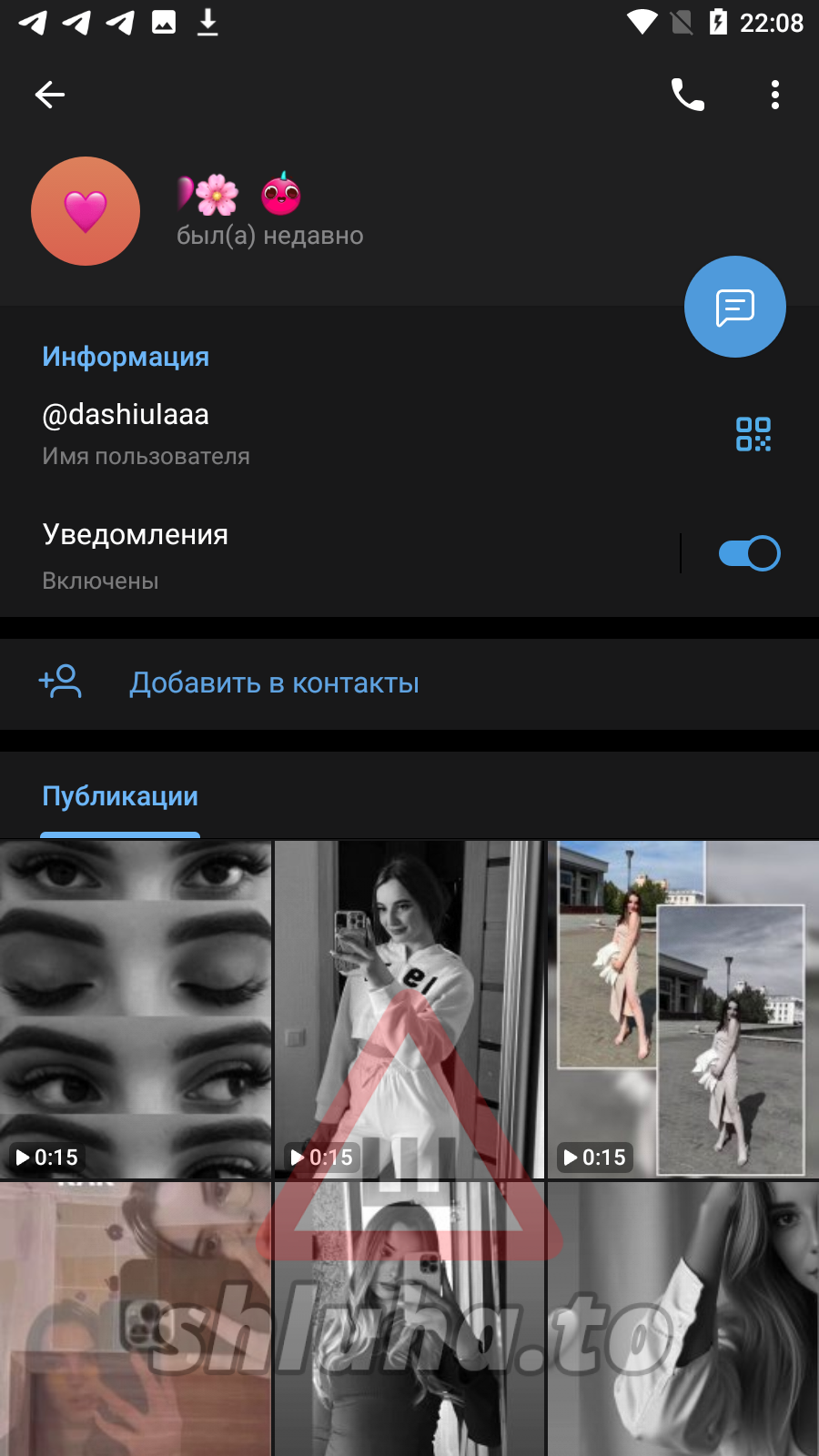Show the QR code for this profile

tap(753, 434)
